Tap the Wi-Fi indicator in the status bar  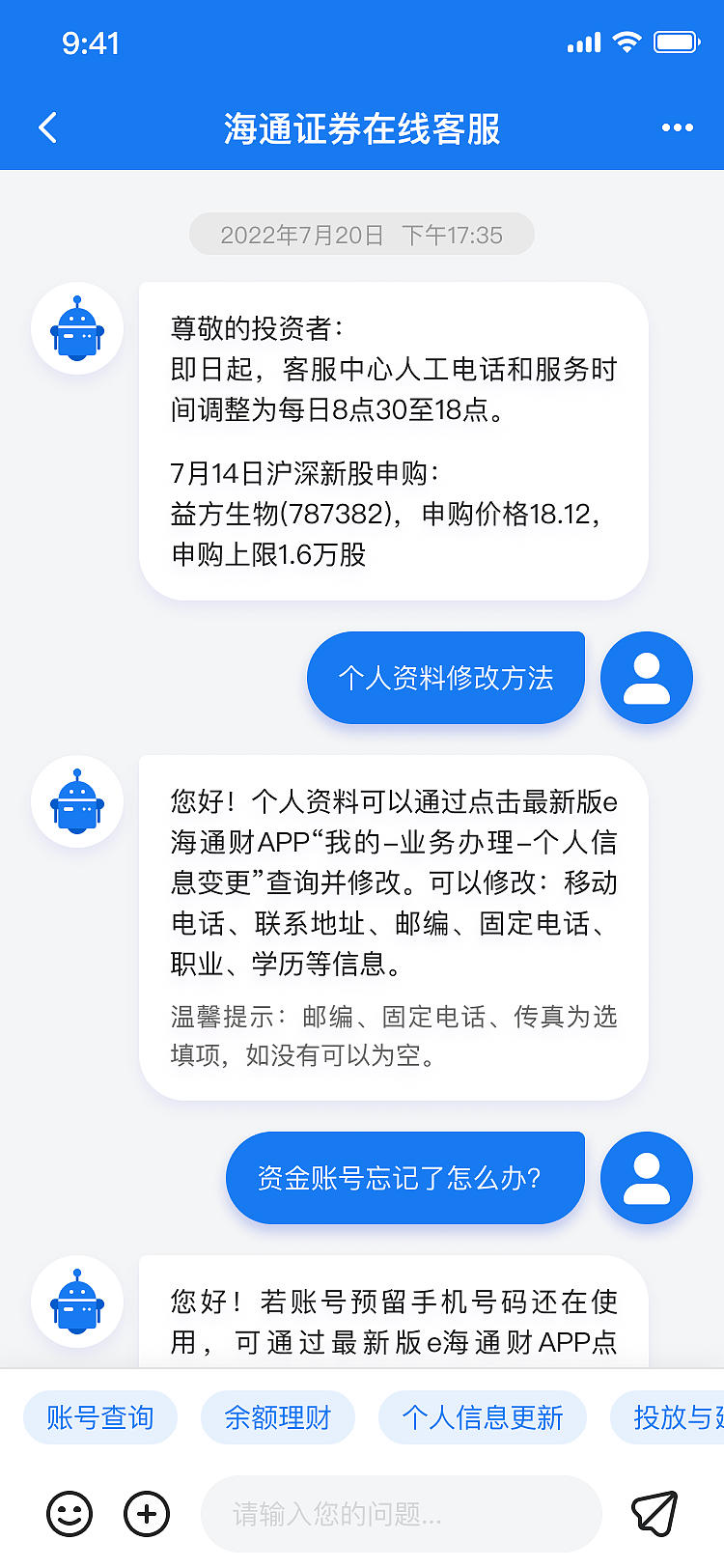pos(628,42)
